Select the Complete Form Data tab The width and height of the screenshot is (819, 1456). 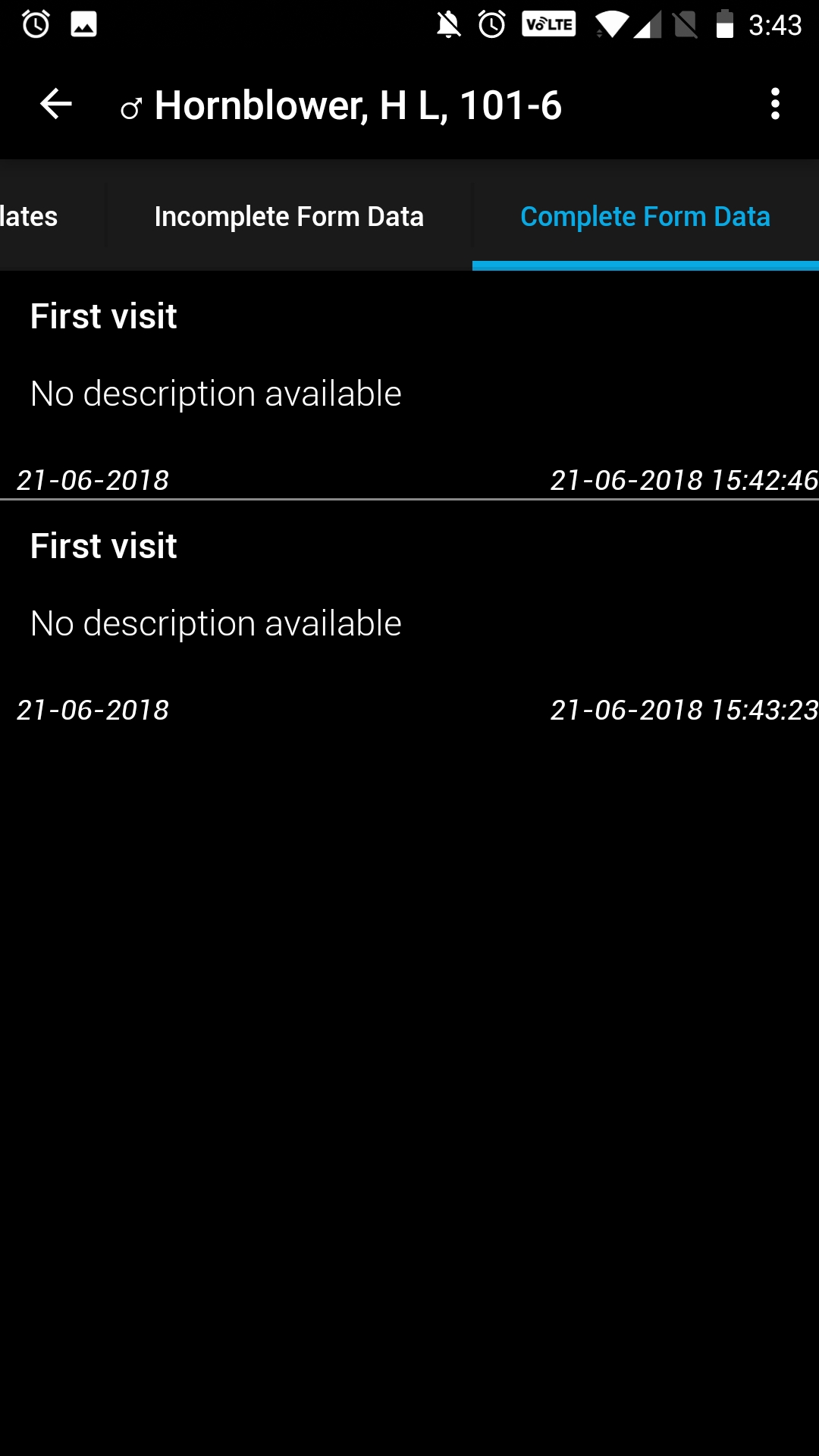pyautogui.click(x=645, y=216)
